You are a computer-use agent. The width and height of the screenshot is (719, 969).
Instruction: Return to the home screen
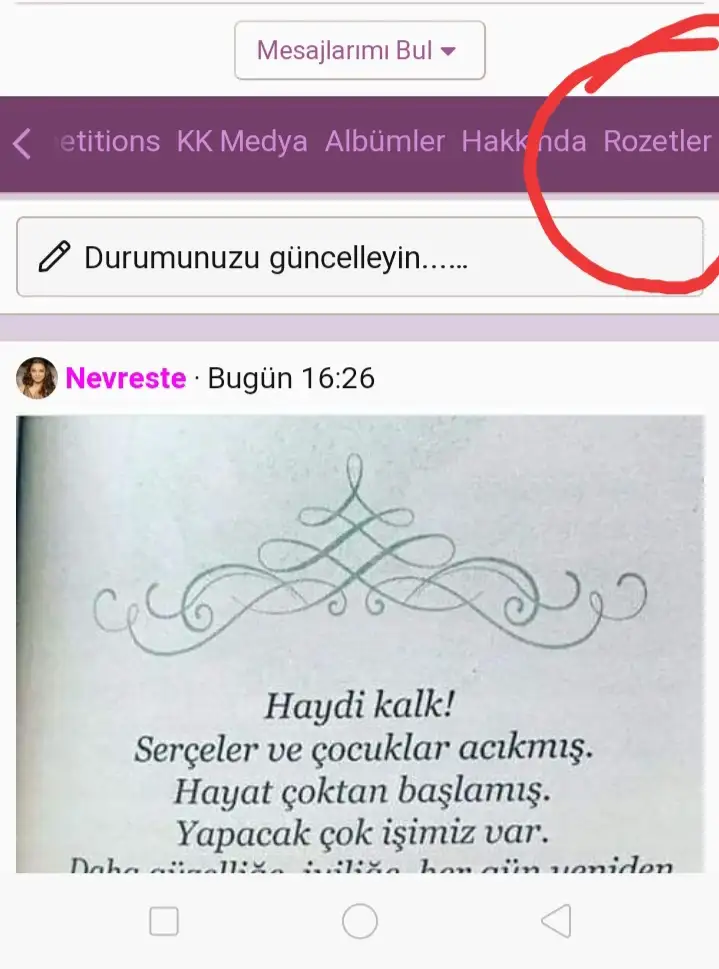click(359, 920)
